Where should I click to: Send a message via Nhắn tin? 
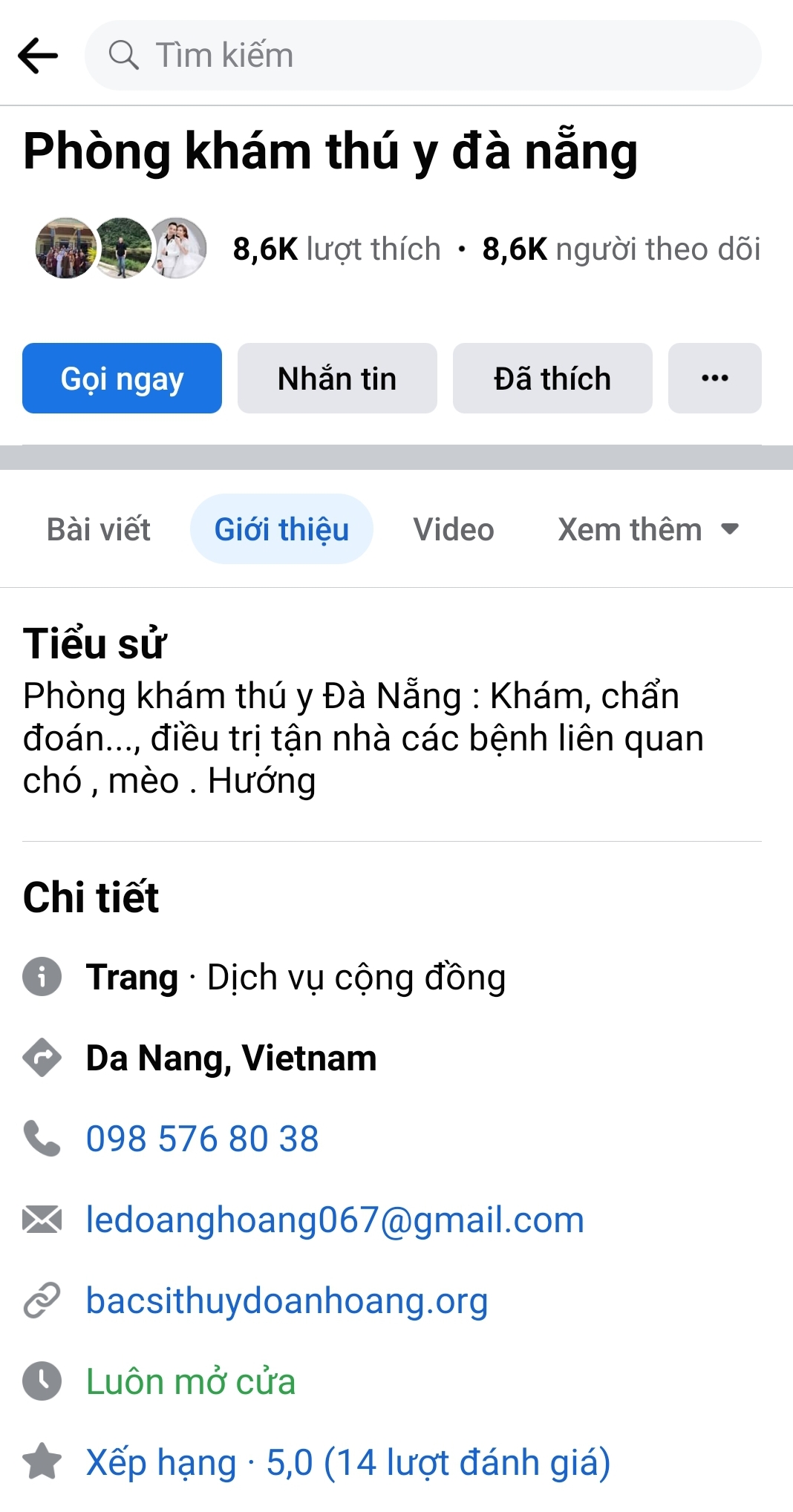coord(337,379)
